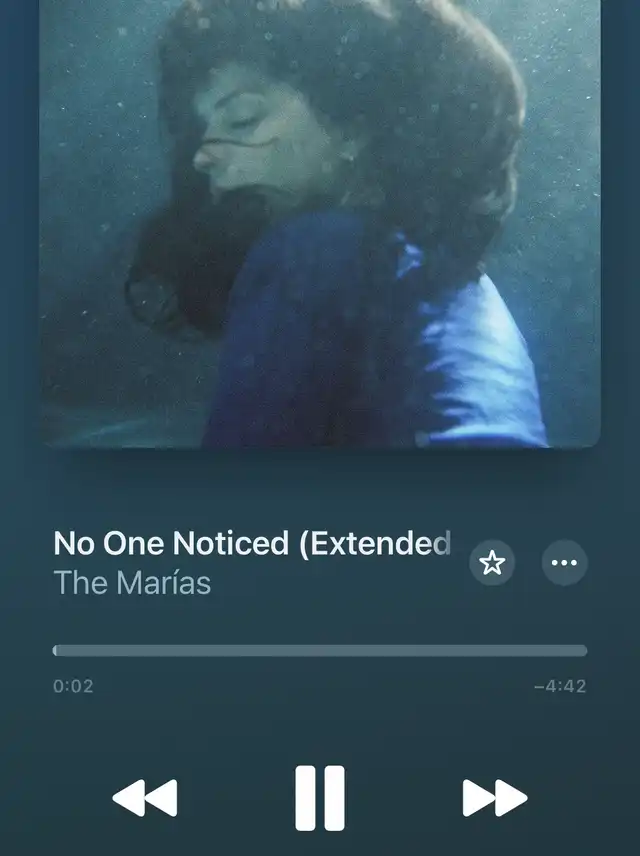The width and height of the screenshot is (640, 856).
Task: Go back to the previous track
Action: tap(145, 797)
